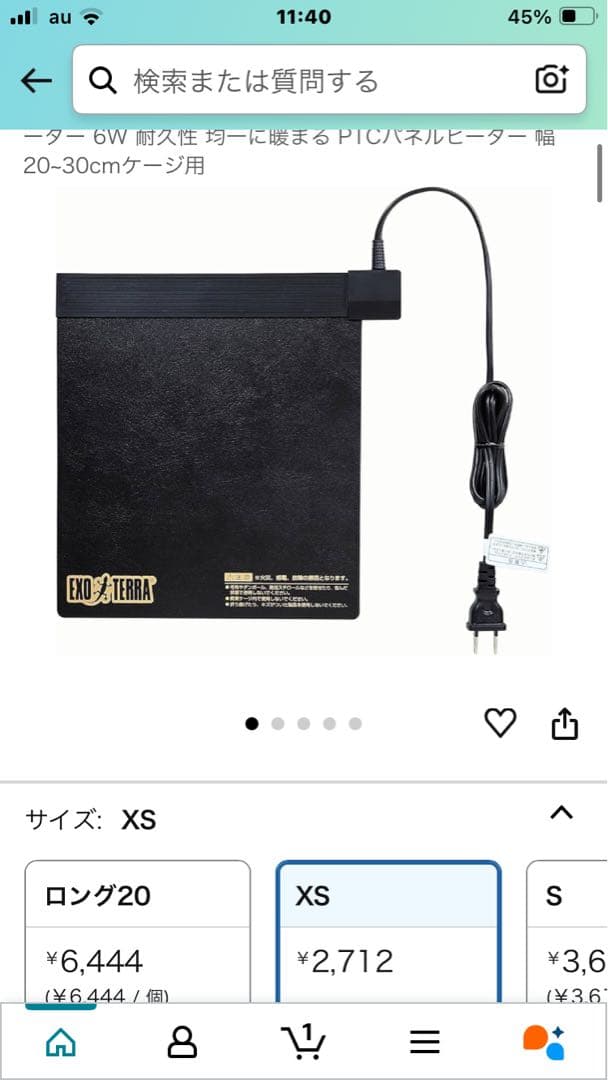The image size is (608, 1080).
Task: Go back using the arrow icon
Action: tap(36, 81)
